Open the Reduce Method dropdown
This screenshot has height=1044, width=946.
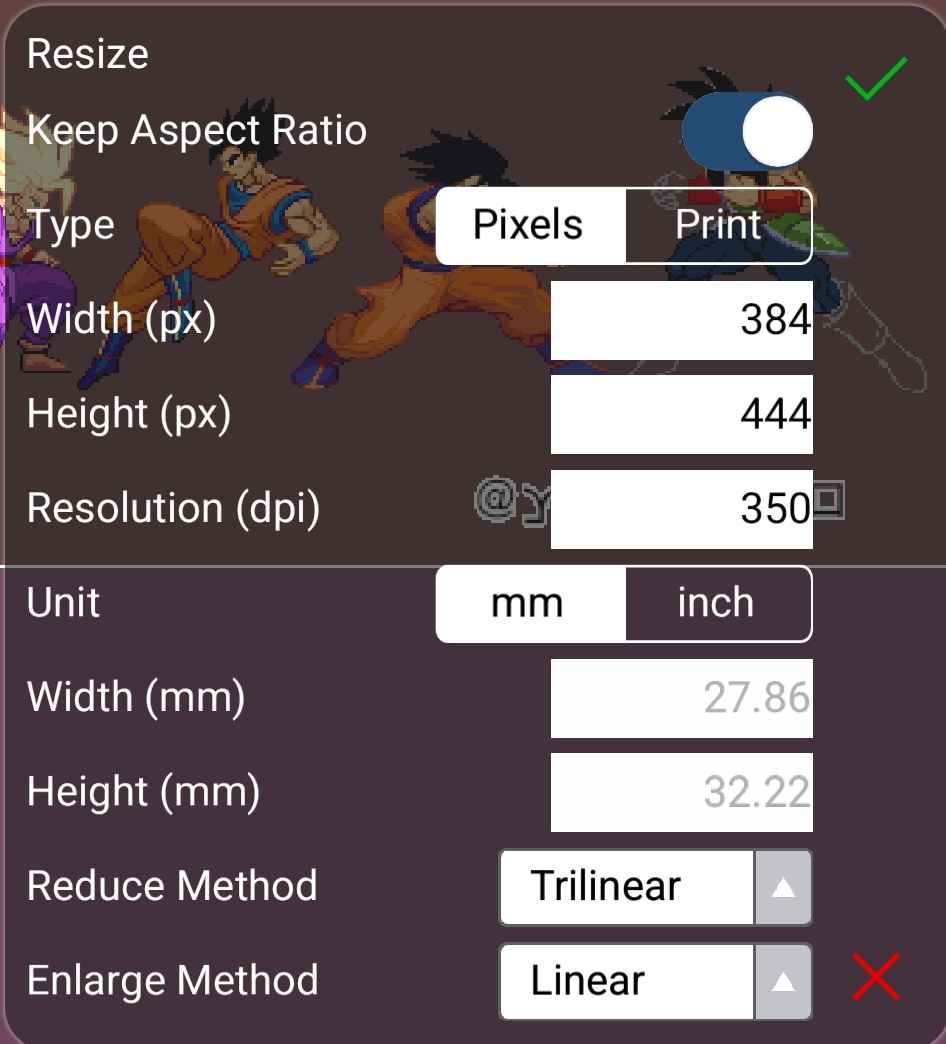(654, 887)
